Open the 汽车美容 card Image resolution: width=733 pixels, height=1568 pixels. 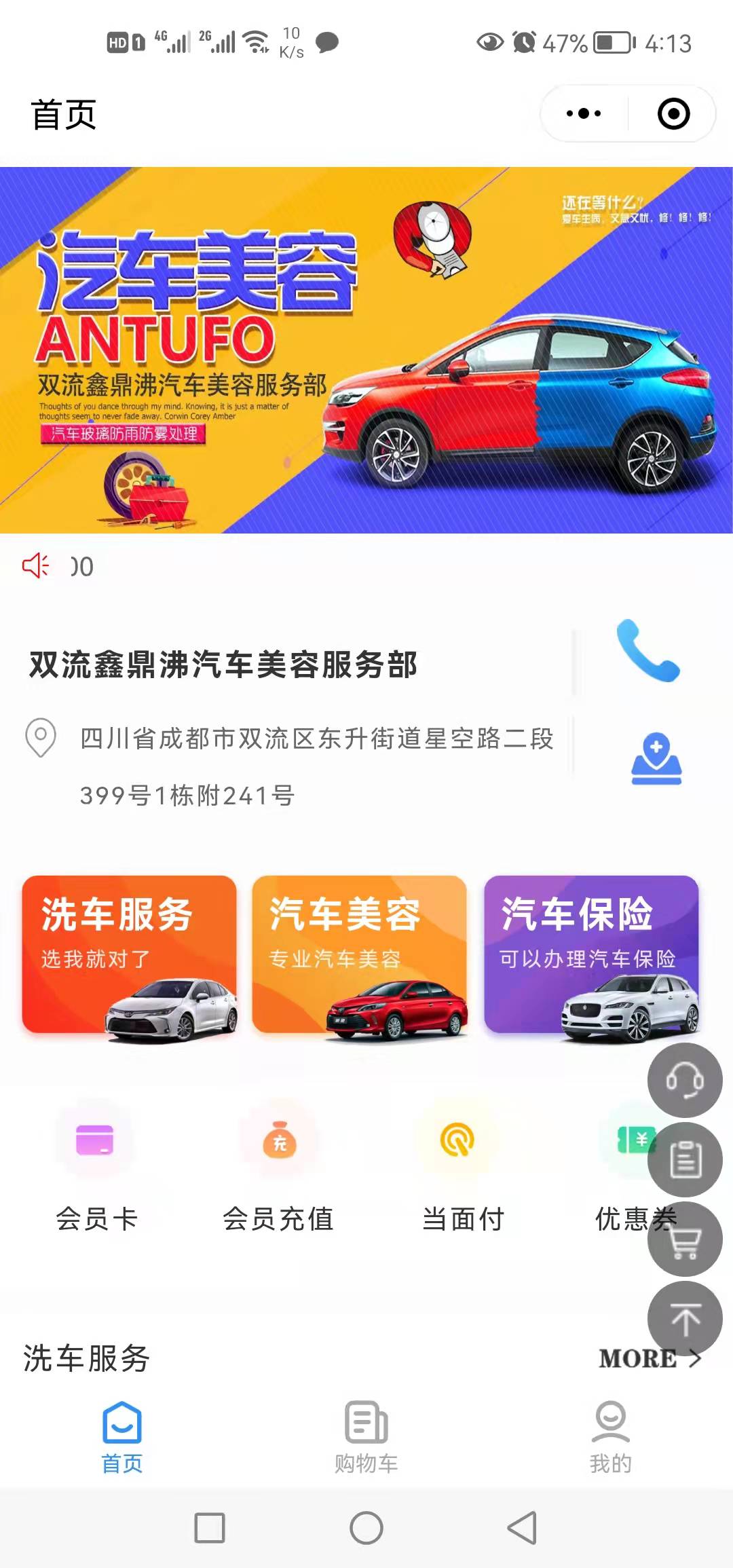click(359, 954)
